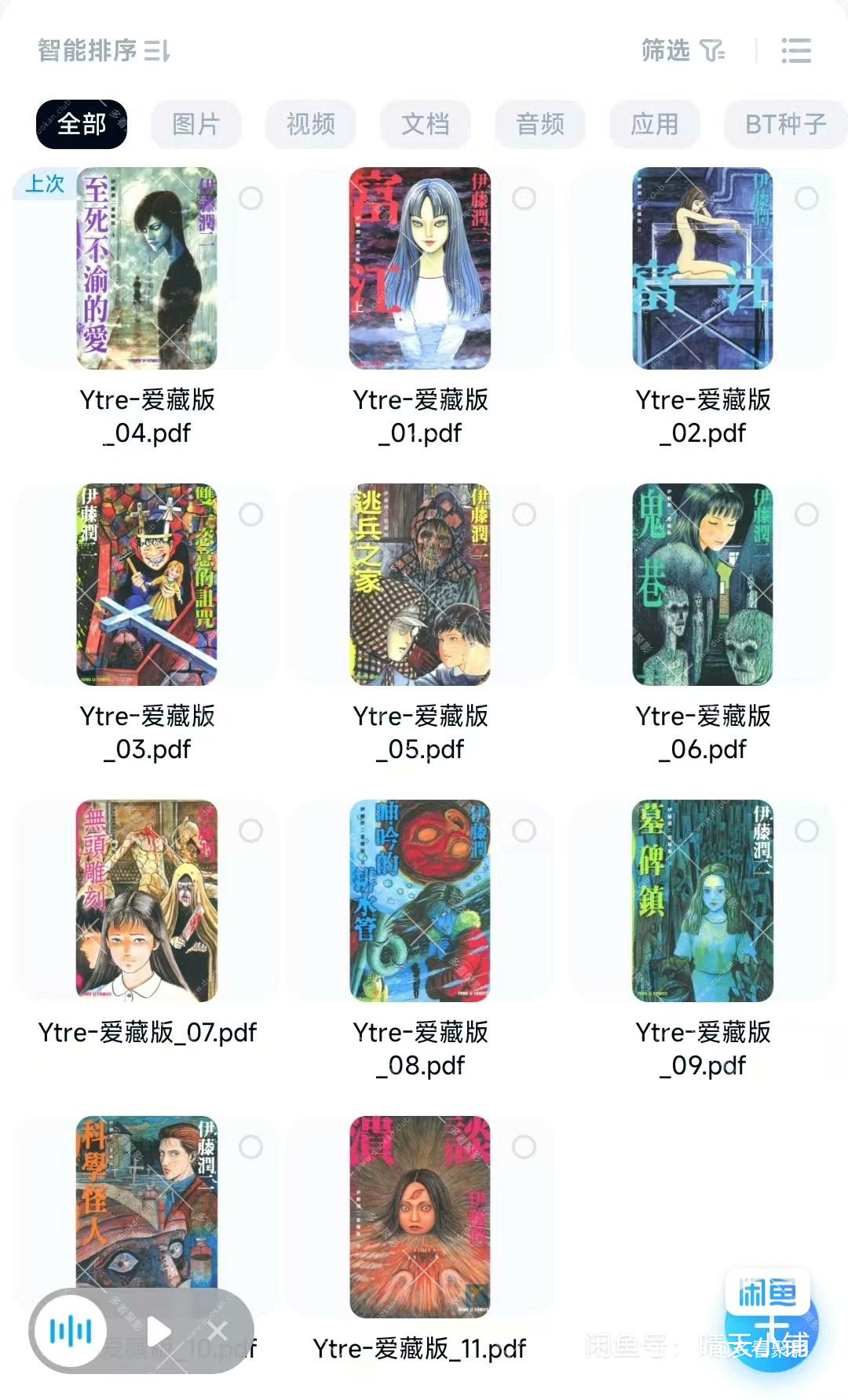The width and height of the screenshot is (848, 1400).
Task: Open Ytre-爱藏版_05.pdf document
Action: (420, 585)
